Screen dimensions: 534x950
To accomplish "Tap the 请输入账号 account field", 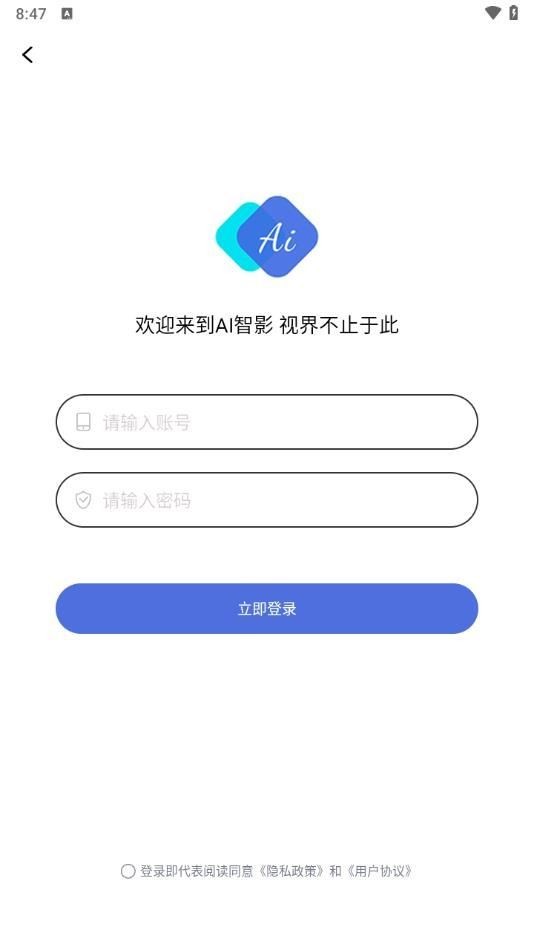I will pyautogui.click(x=267, y=422).
